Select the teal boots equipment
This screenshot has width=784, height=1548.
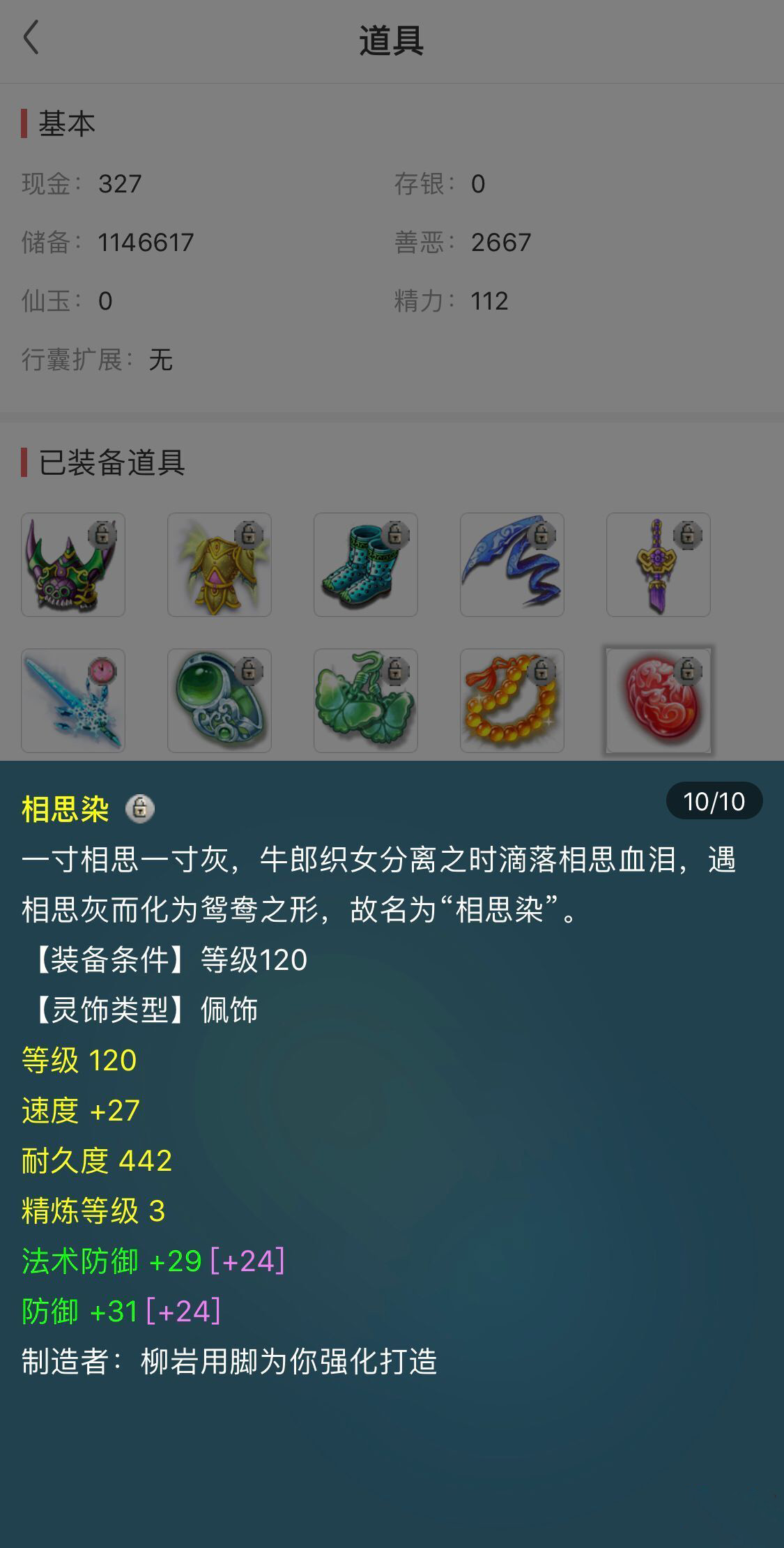(366, 565)
